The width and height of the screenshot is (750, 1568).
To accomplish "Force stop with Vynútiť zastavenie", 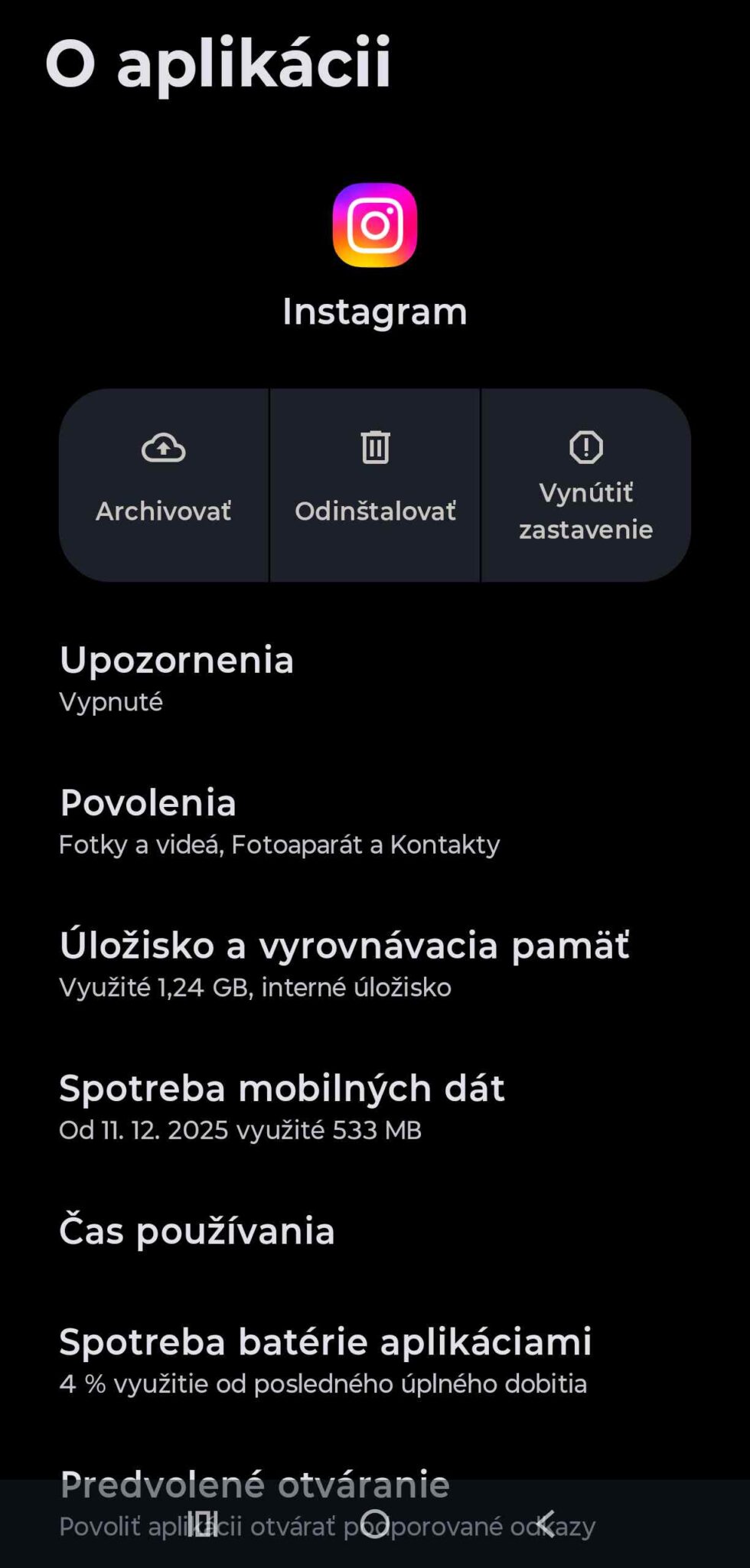I will tap(585, 485).
